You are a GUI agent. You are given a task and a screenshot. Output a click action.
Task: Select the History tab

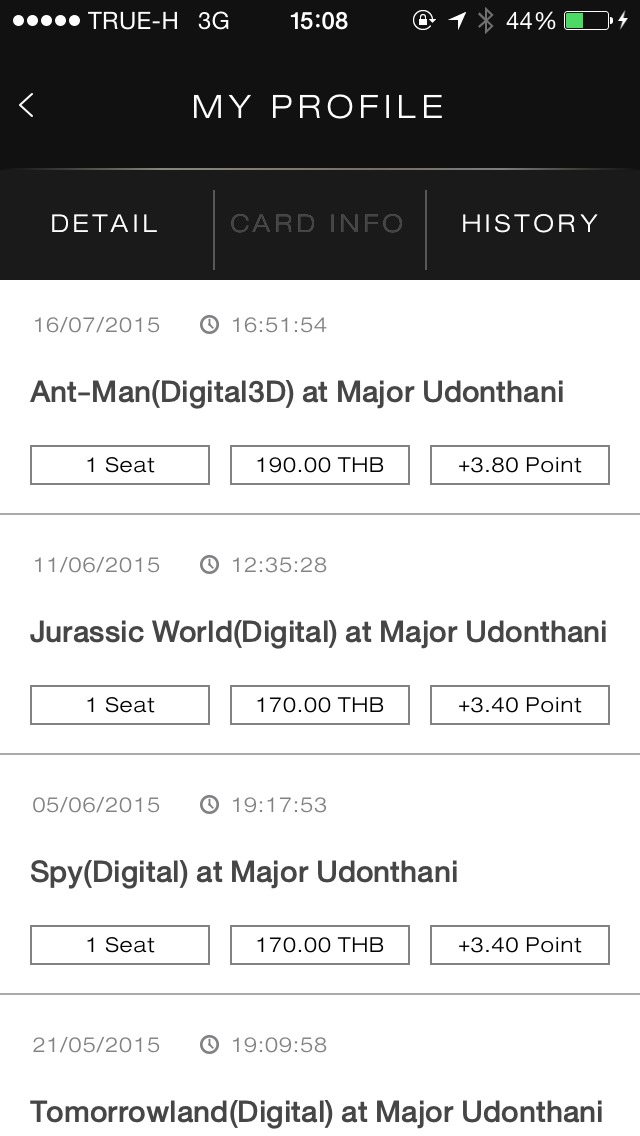point(531,223)
